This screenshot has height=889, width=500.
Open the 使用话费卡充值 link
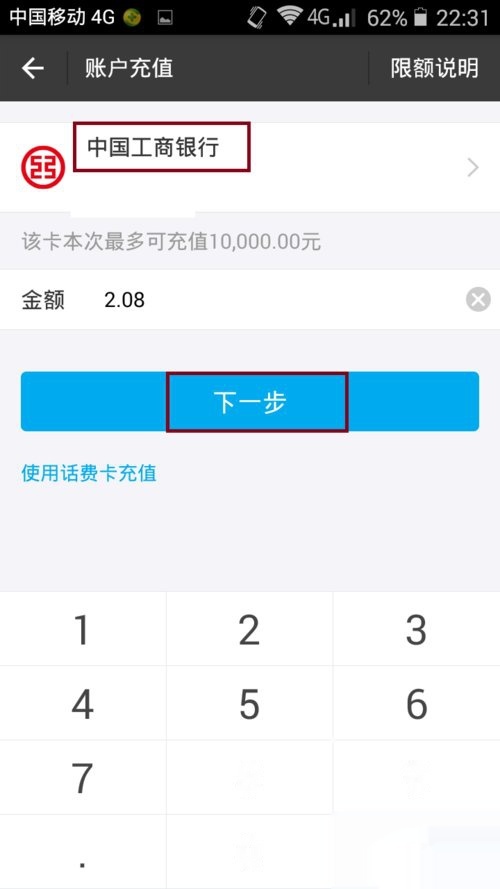point(89,473)
